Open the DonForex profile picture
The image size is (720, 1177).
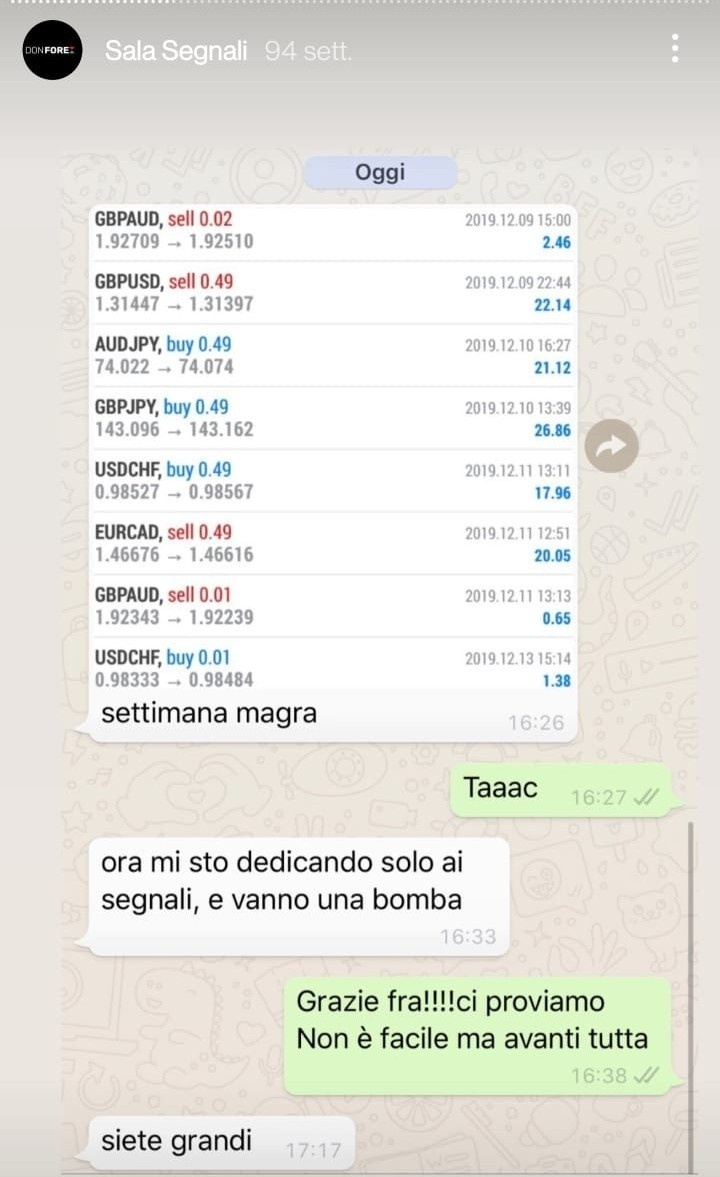(x=52, y=50)
